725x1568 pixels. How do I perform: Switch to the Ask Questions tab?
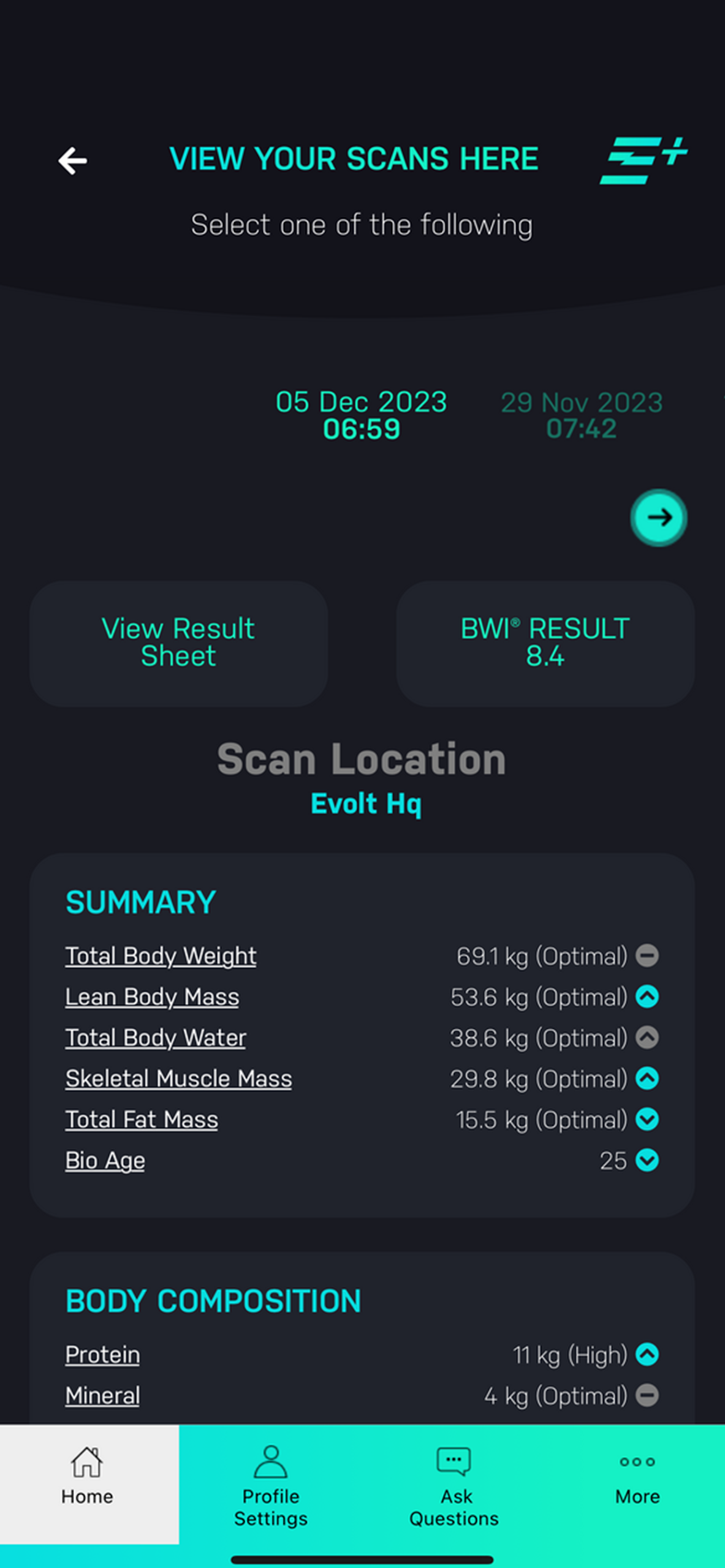click(x=454, y=1485)
